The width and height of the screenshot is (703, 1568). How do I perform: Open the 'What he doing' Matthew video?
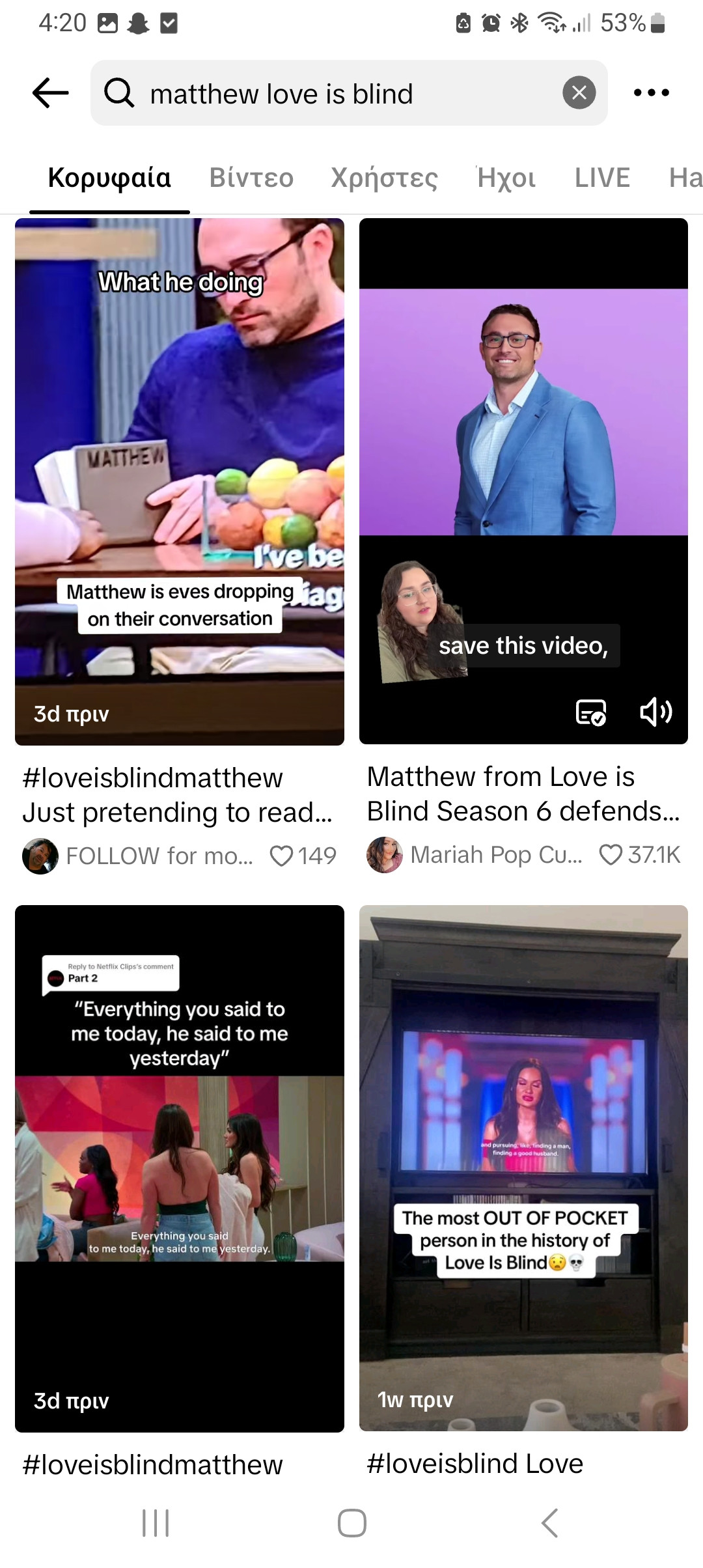180,481
